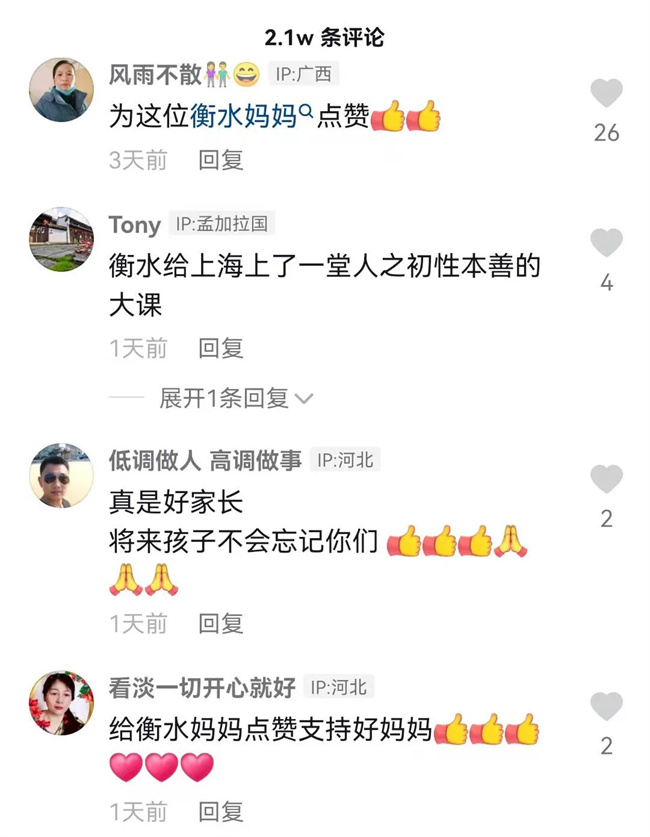Open 风雨不散's profile avatar

point(61,90)
